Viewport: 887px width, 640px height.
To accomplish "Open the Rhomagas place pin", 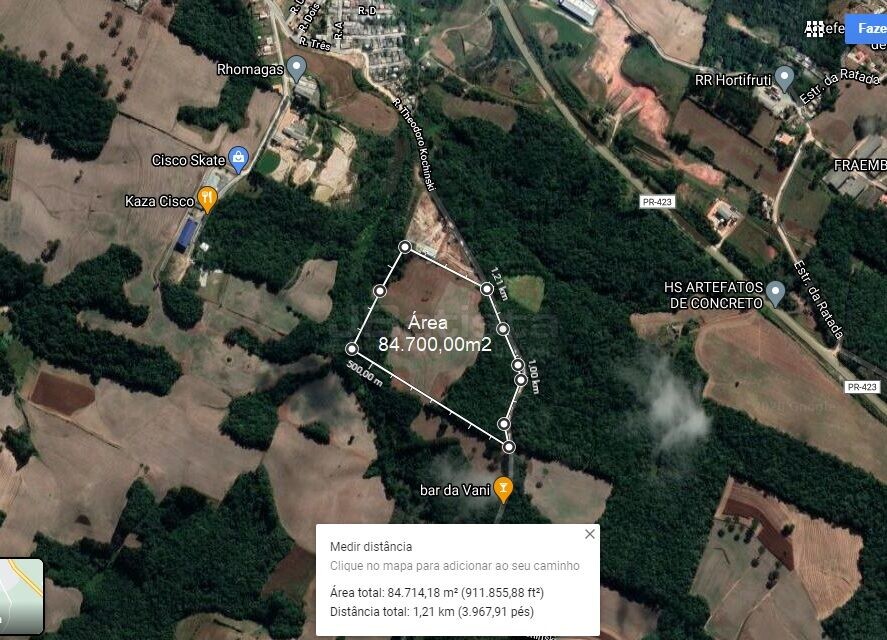I will (296, 69).
